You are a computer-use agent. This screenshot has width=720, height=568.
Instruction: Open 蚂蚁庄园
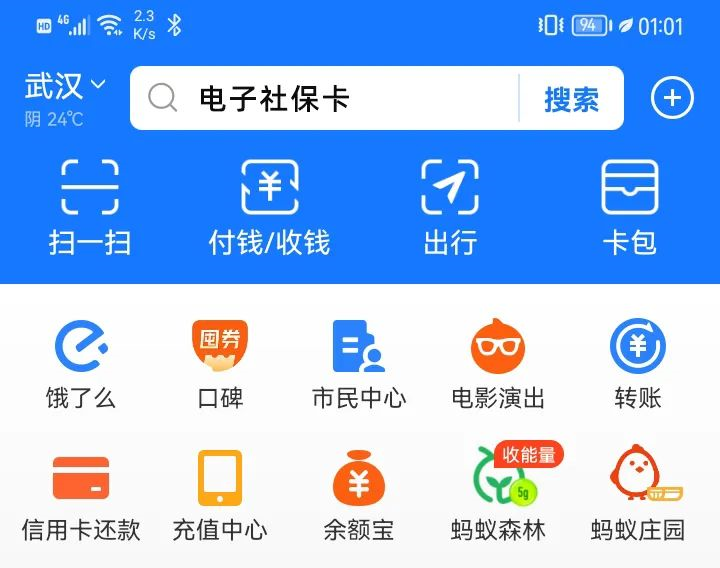click(638, 495)
